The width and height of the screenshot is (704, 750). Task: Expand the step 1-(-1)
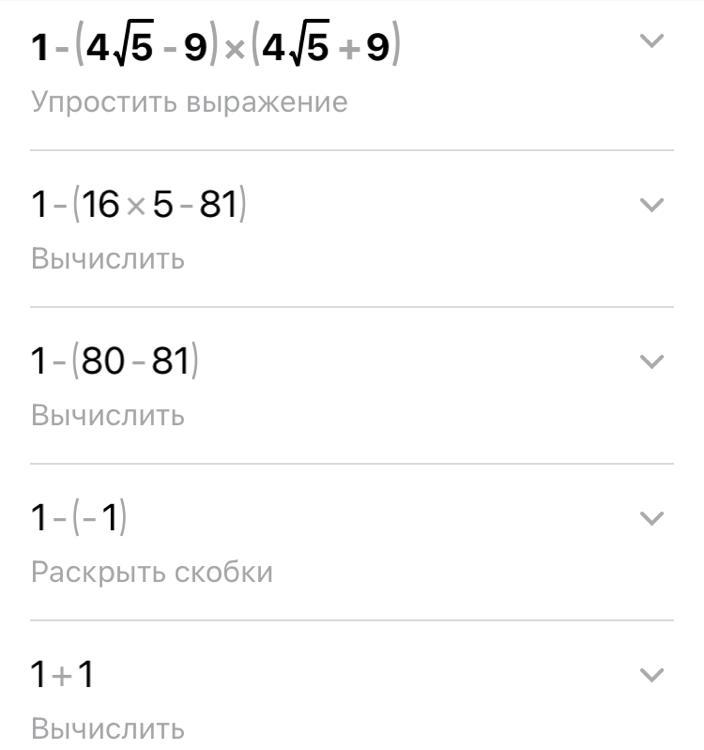(651, 518)
